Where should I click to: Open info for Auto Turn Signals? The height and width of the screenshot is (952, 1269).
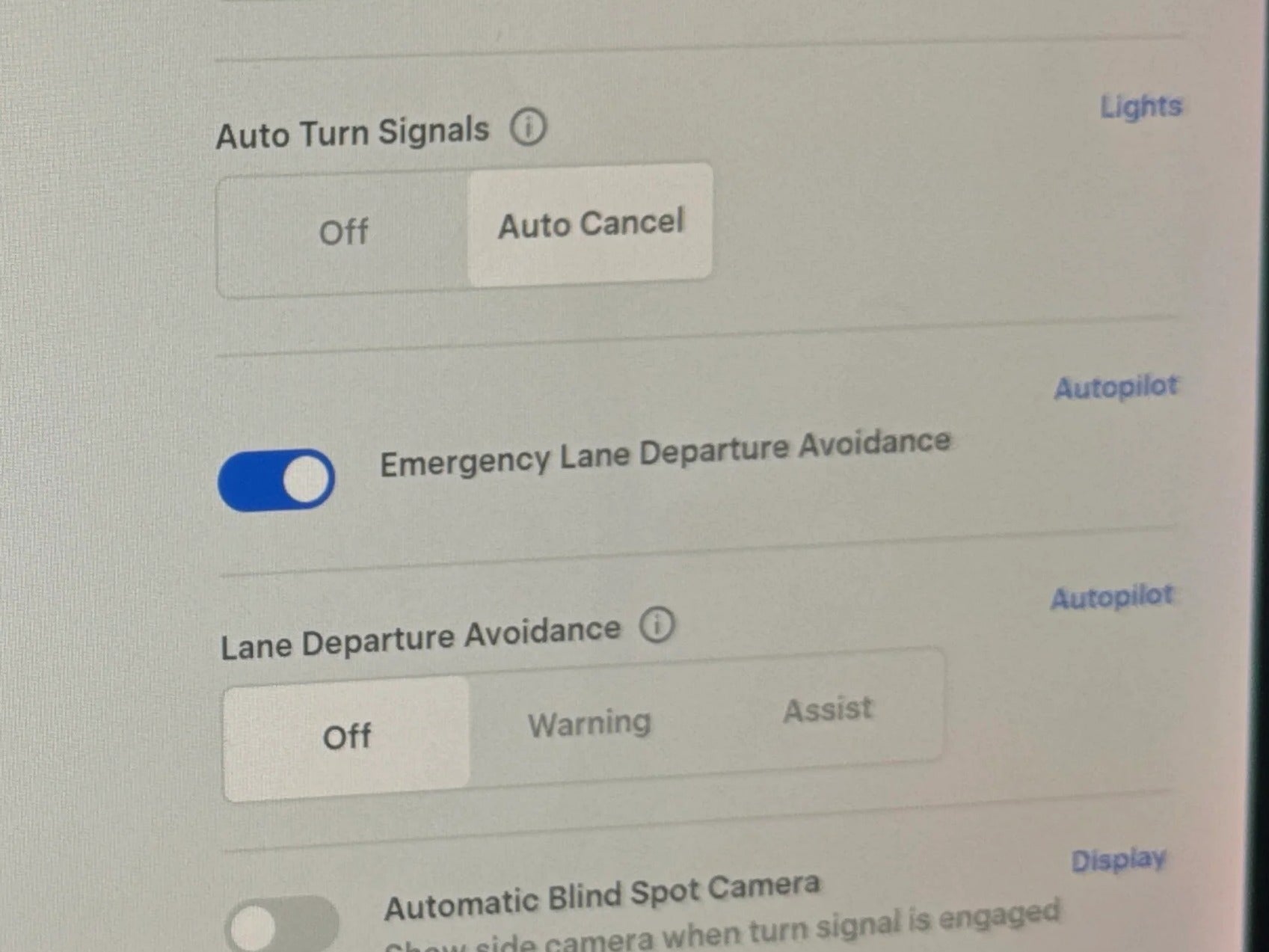(x=529, y=128)
